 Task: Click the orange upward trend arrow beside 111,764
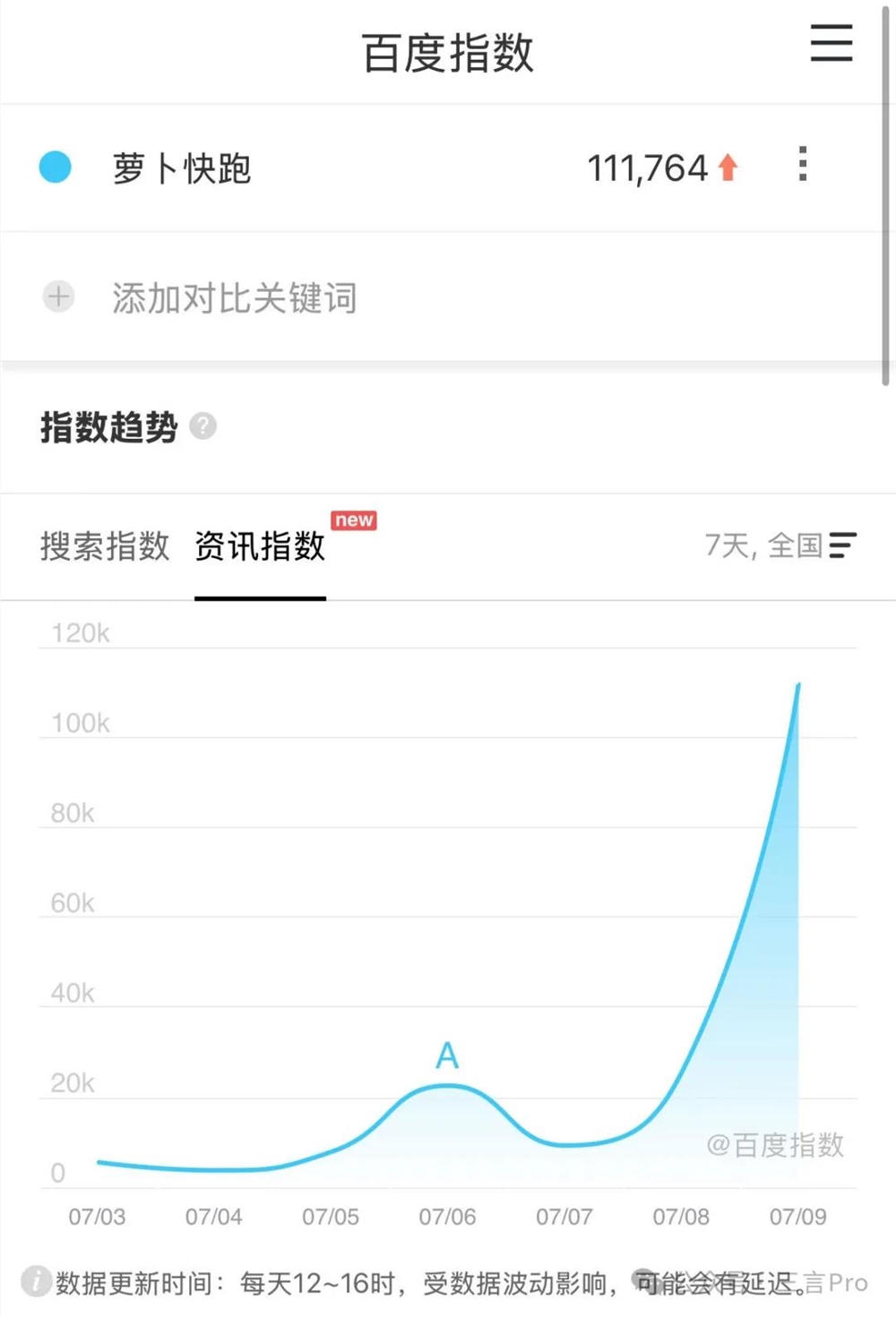(728, 166)
